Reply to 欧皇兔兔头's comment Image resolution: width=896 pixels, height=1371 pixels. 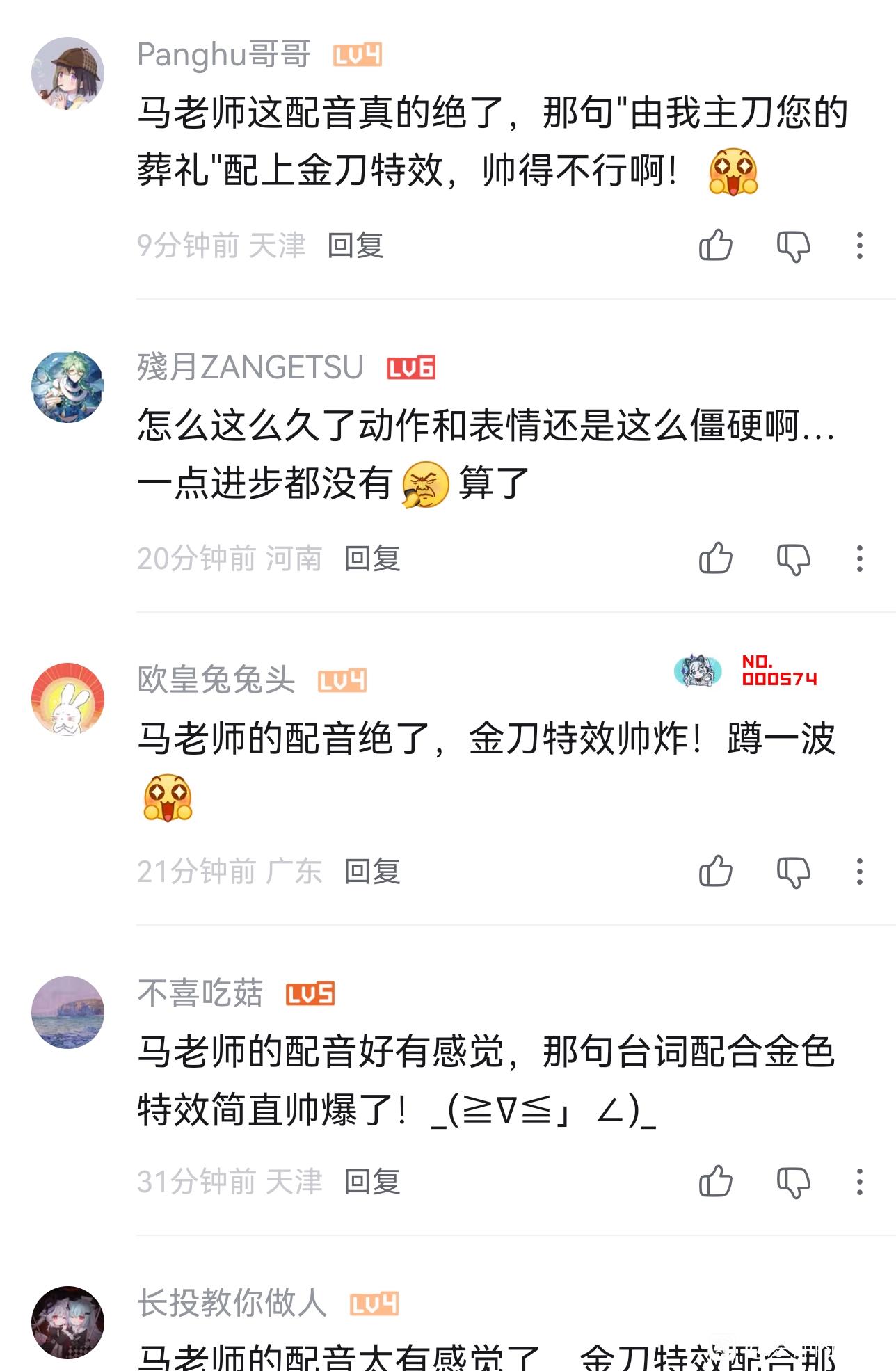tap(372, 872)
